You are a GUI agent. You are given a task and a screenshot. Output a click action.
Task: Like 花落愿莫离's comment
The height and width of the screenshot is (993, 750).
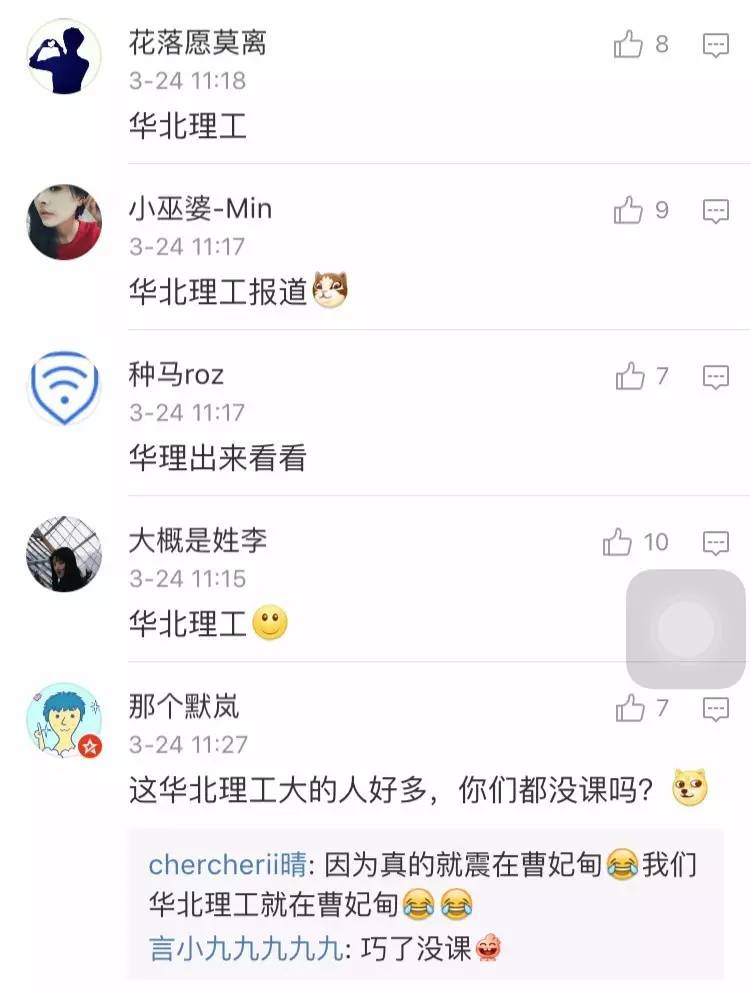tap(629, 45)
